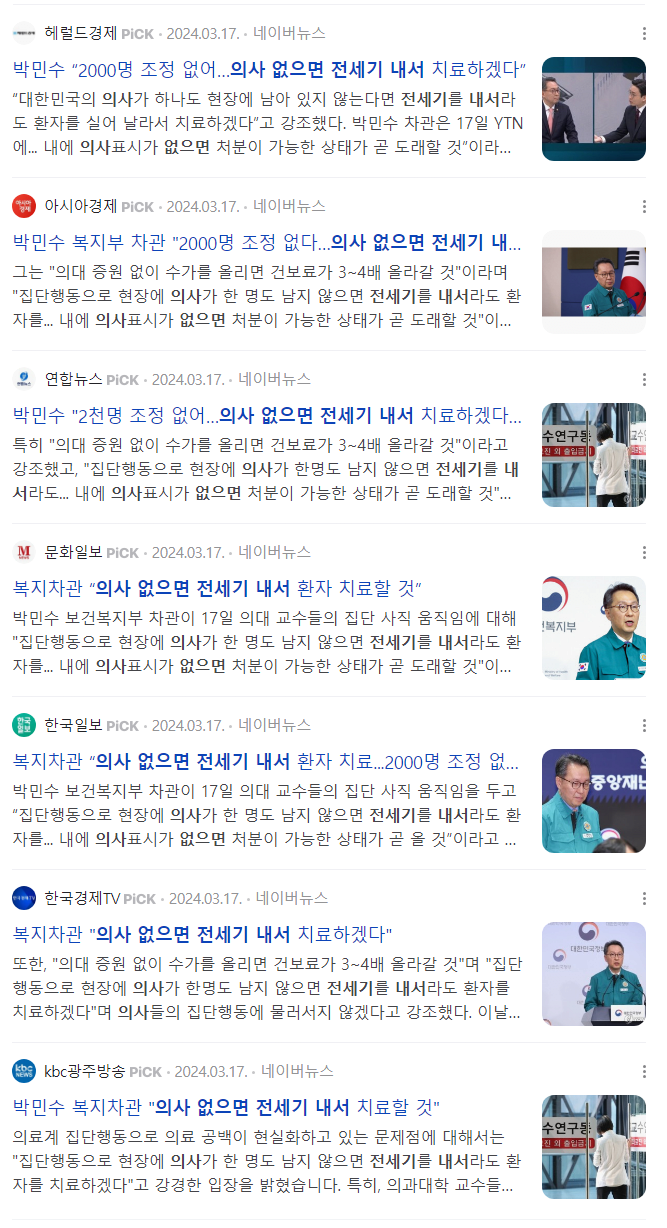This screenshot has width=667, height=1228.
Task: Open the 네이버뉴스 link on the 헤럴드경제 article
Action: pyautogui.click(x=289, y=33)
